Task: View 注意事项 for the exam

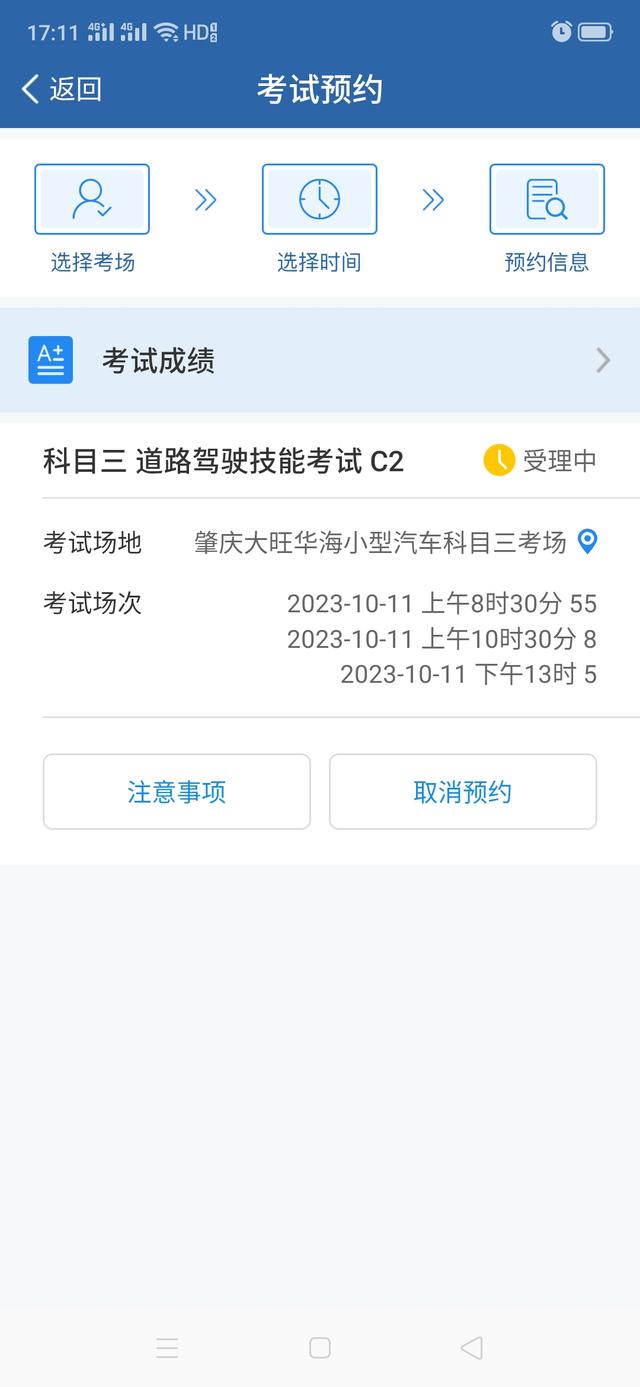Action: coord(177,792)
